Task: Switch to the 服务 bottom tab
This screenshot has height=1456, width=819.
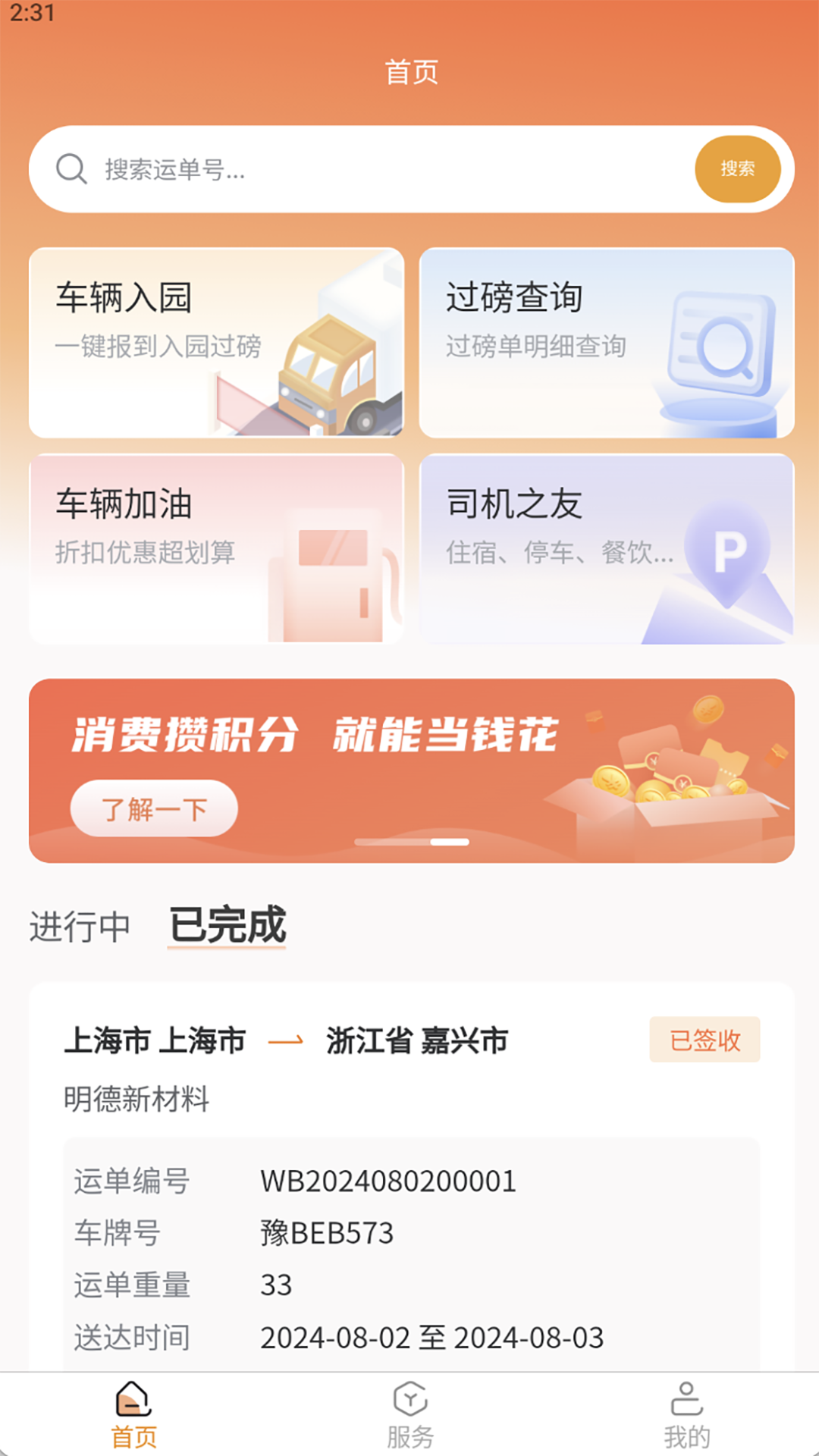Action: click(410, 1415)
